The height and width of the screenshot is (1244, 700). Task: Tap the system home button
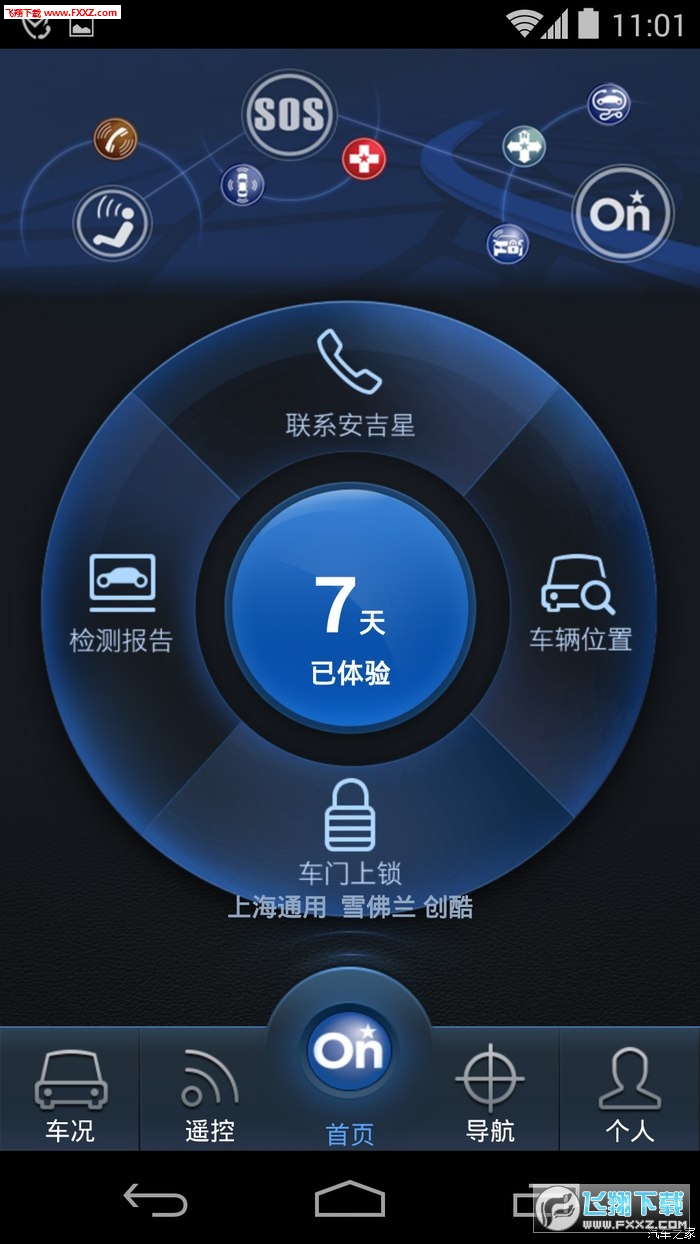point(350,1199)
